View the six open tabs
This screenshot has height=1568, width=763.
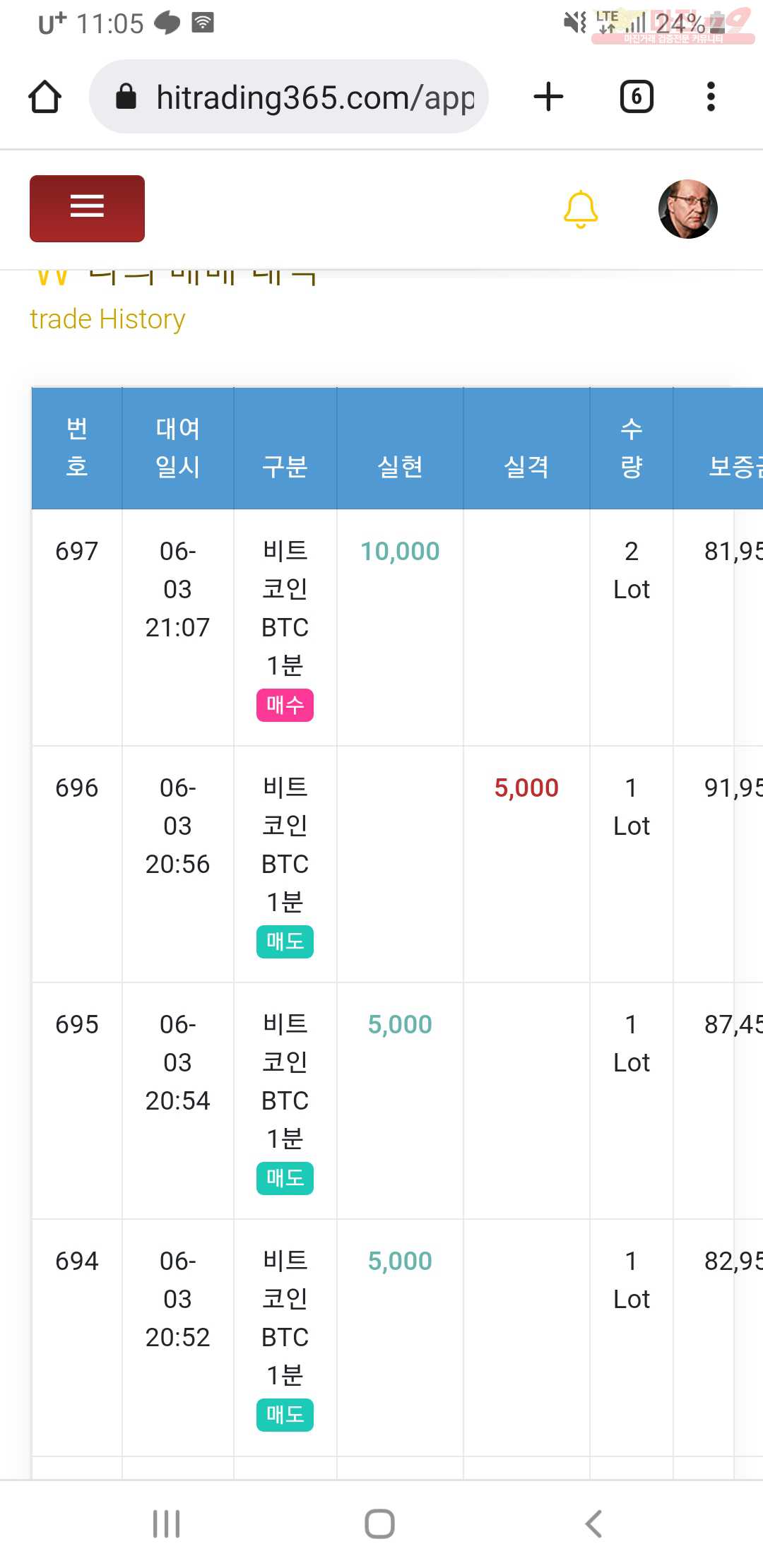tap(637, 97)
